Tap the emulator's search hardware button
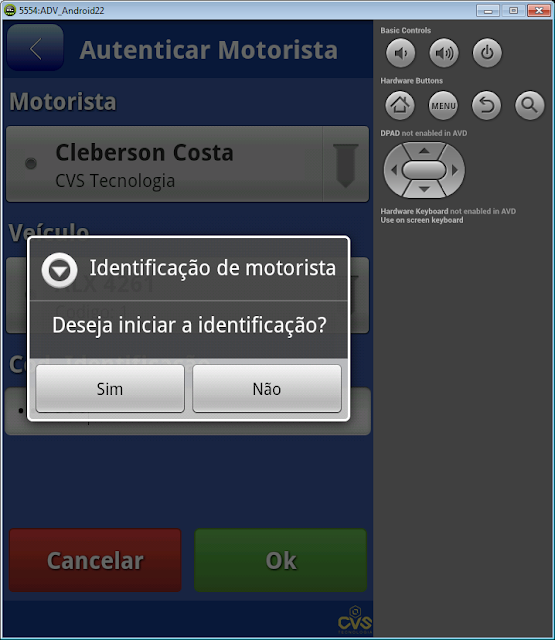Screen dimensions: 555x640 tap(530, 106)
